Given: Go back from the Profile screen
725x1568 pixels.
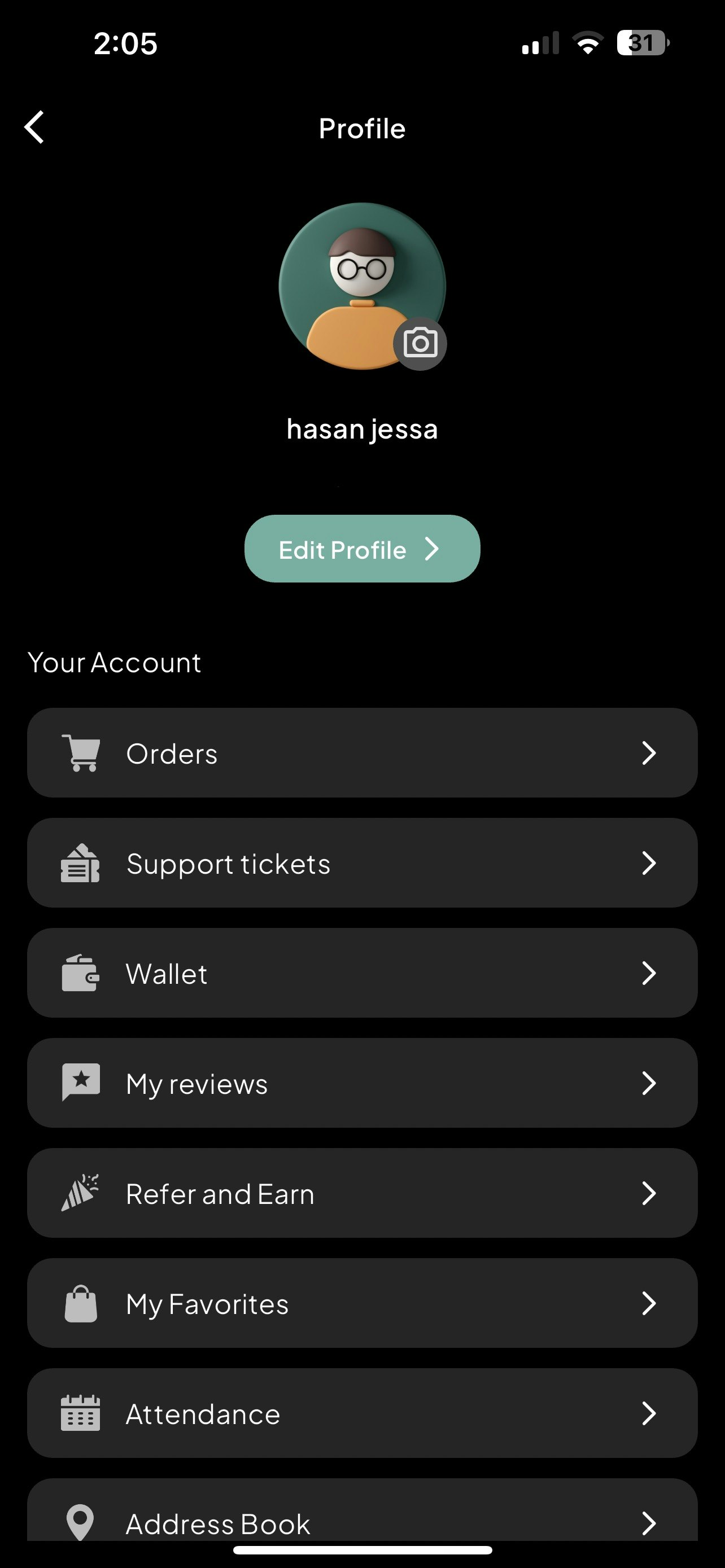Looking at the screenshot, I should point(34,127).
